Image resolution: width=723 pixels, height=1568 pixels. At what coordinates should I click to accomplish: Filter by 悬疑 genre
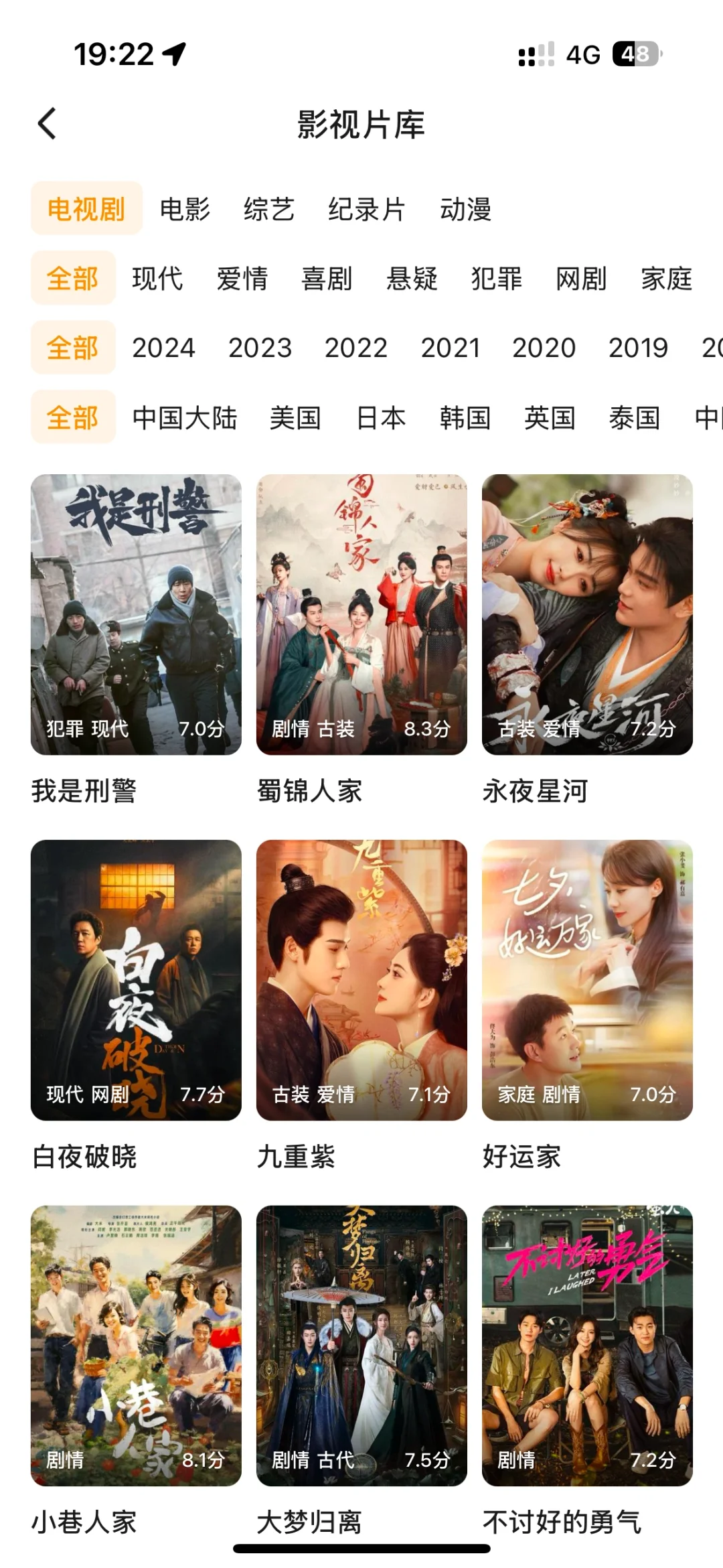(412, 279)
